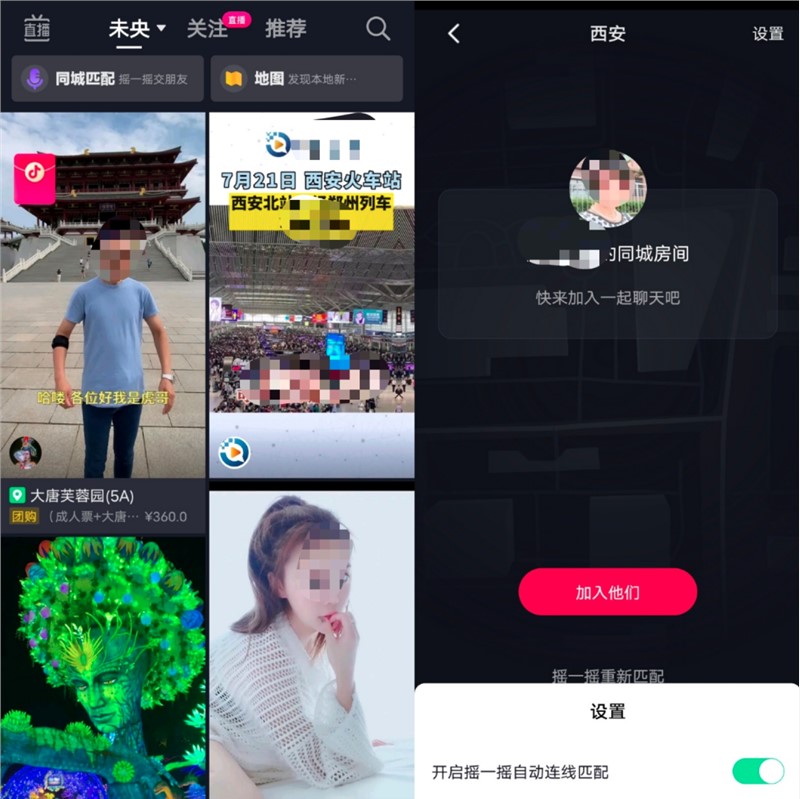Open the 西安火车站 July 21 video

(311, 295)
